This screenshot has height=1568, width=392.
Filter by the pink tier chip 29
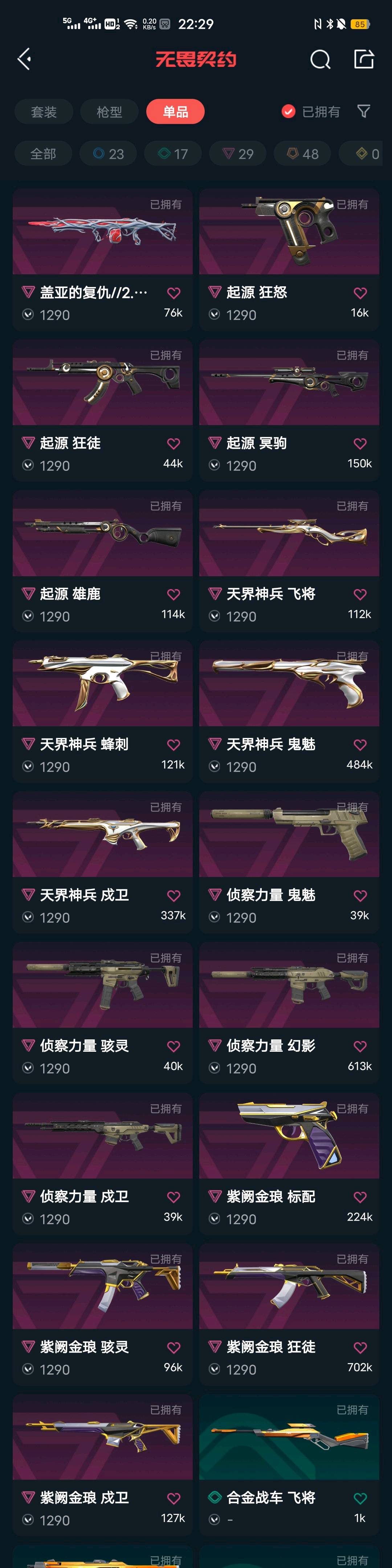point(238,154)
